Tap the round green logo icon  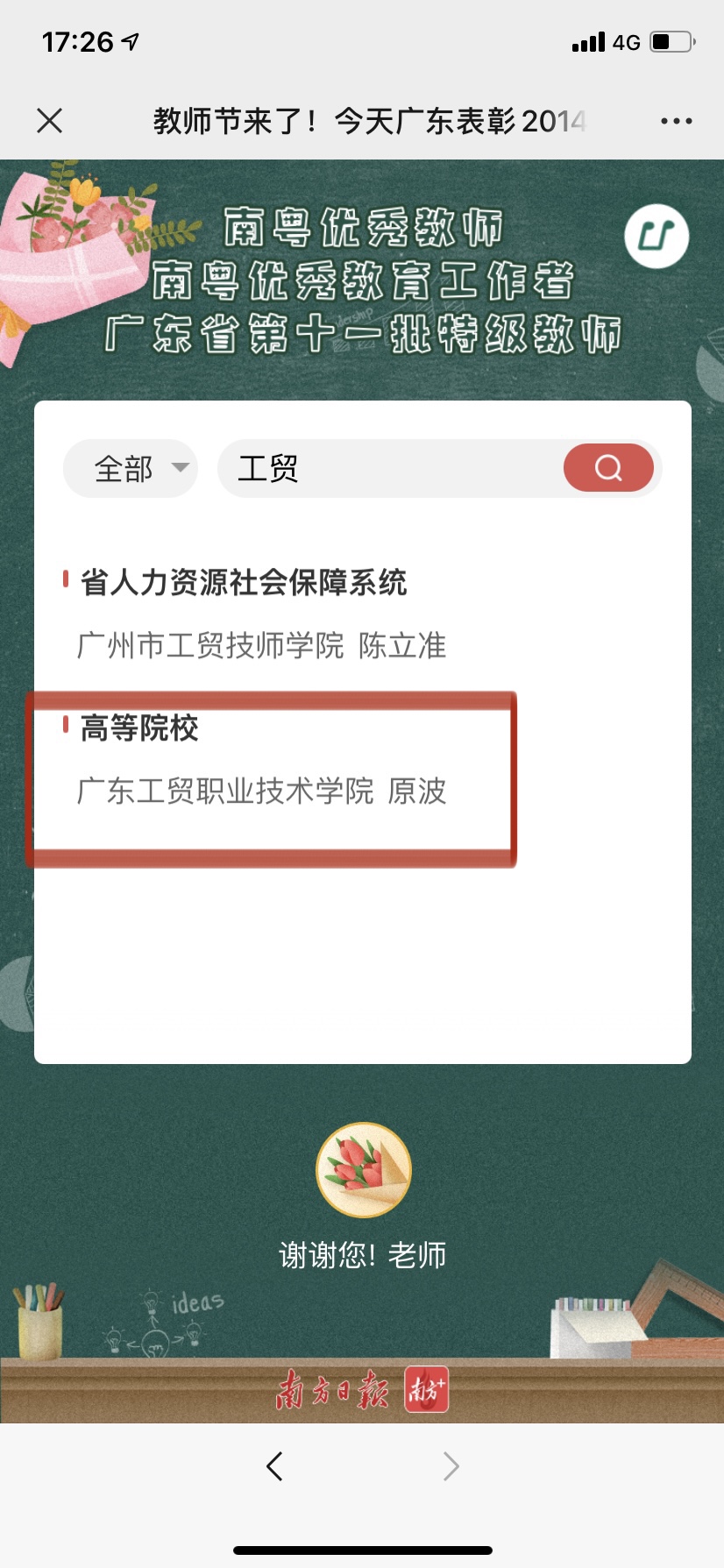657,236
